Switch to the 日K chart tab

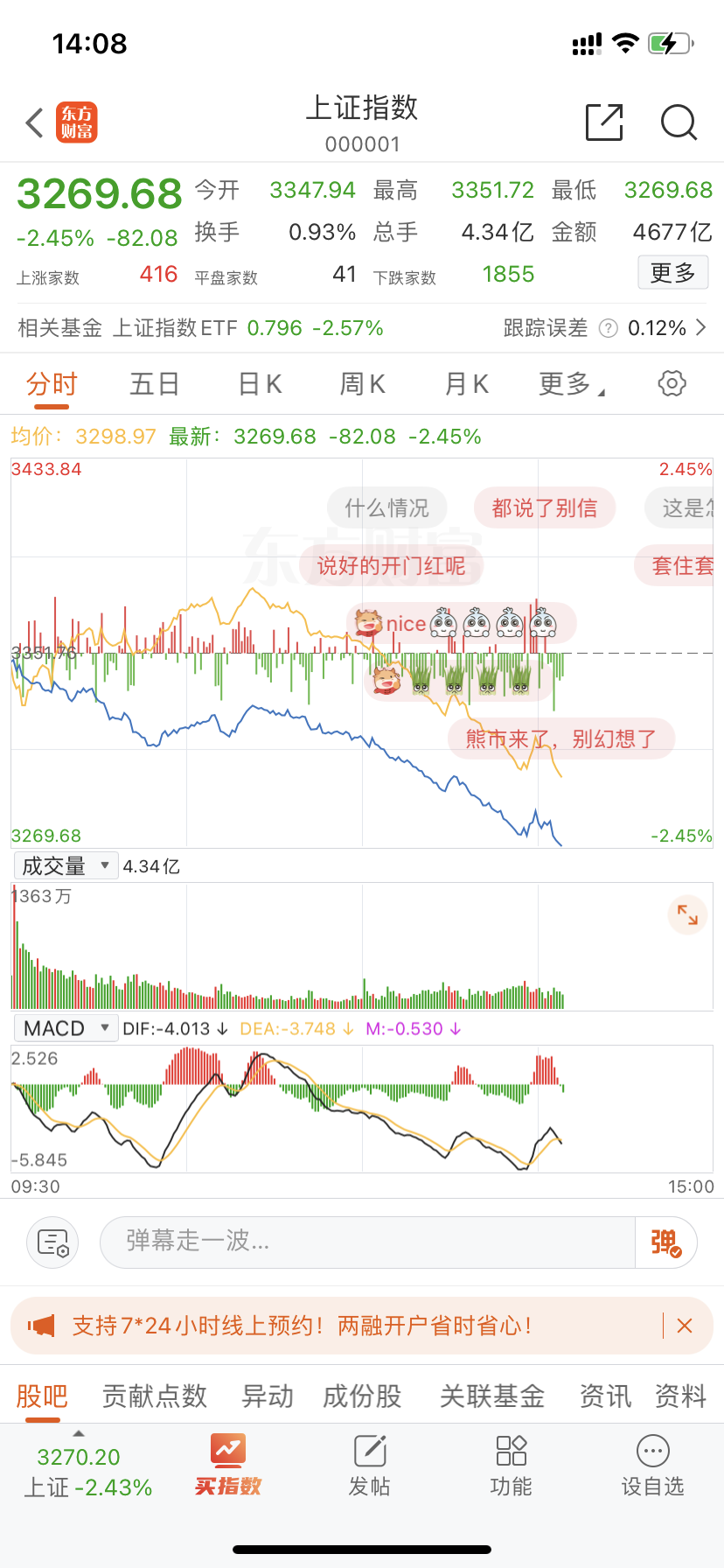pos(260,384)
